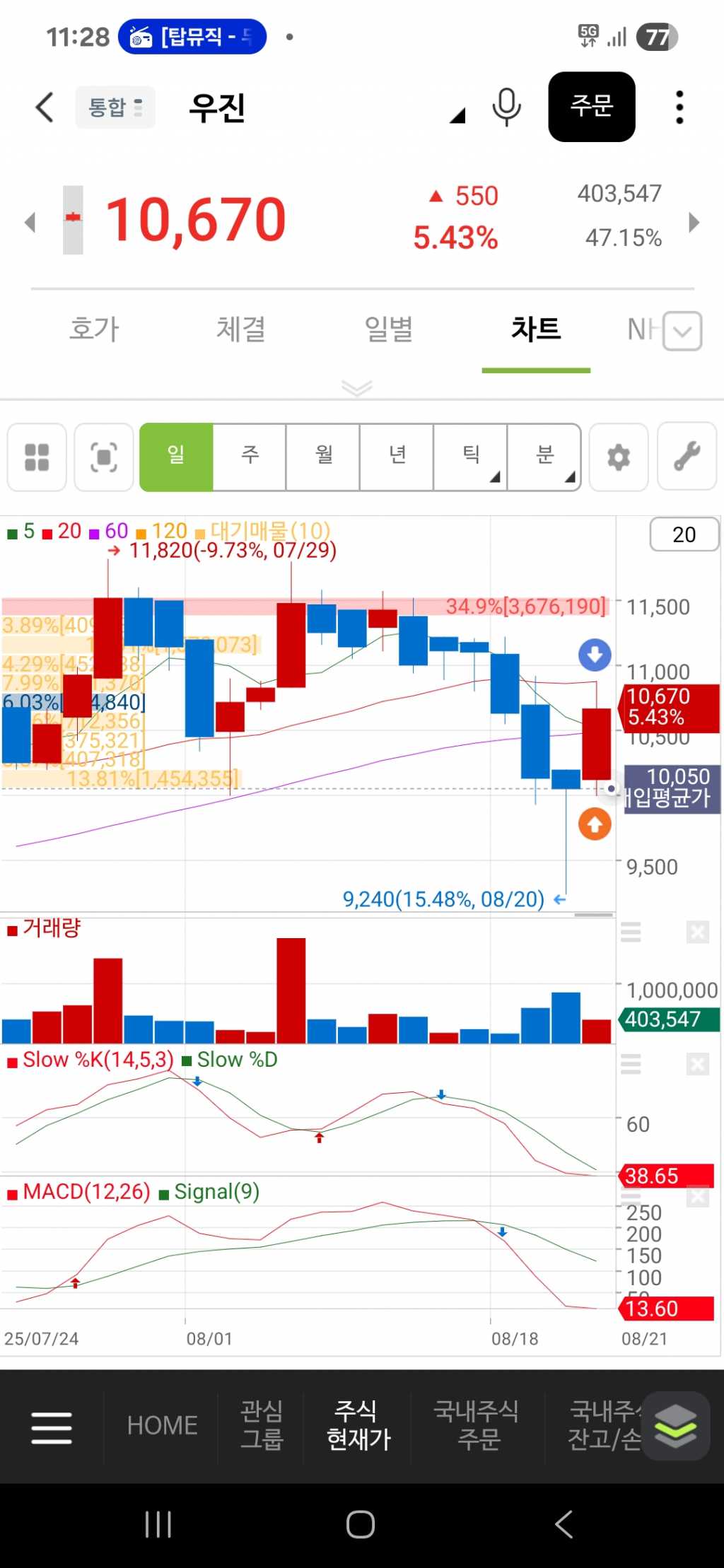The height and width of the screenshot is (1568, 724).
Task: Open the 주문 order button
Action: [591, 107]
